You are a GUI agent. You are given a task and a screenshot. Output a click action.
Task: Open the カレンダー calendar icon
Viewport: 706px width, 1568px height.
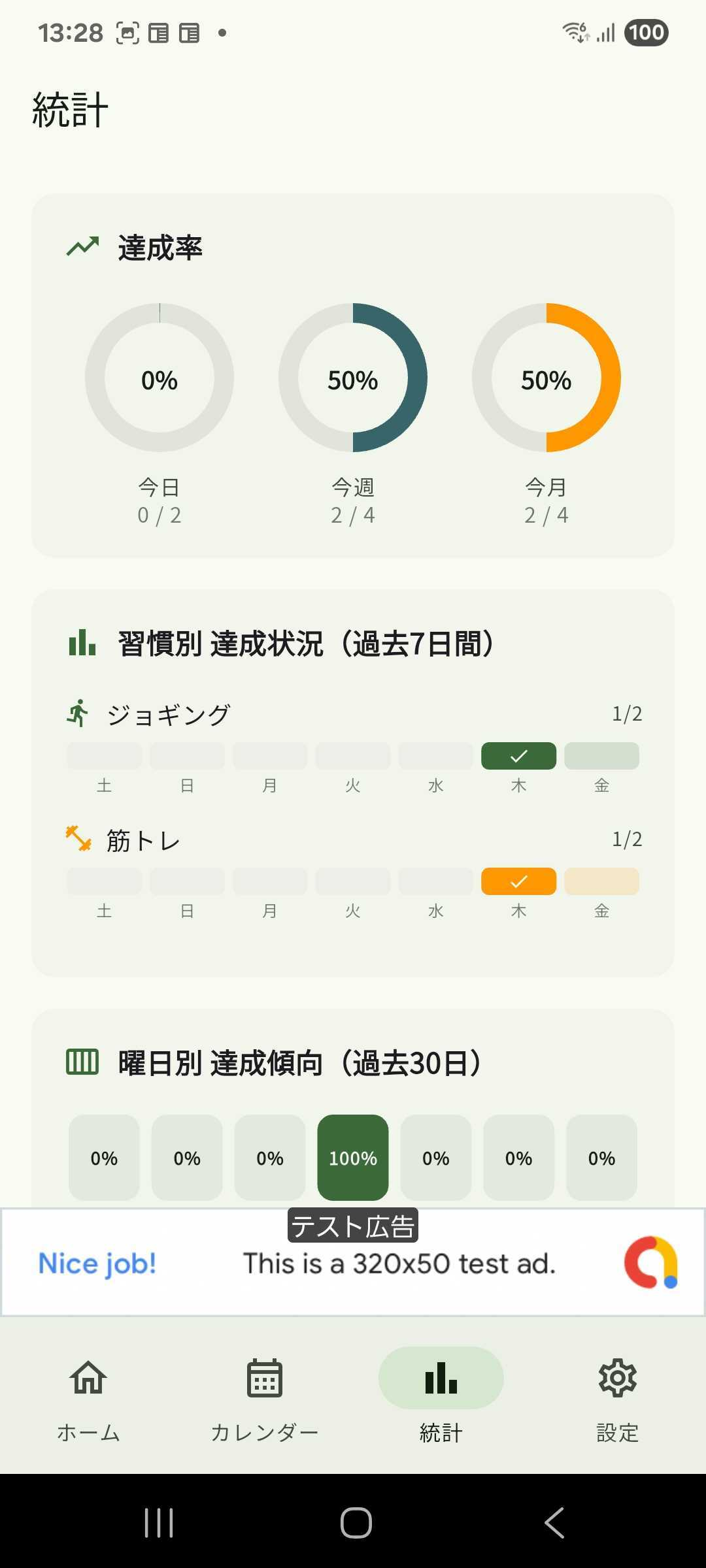pos(264,1377)
